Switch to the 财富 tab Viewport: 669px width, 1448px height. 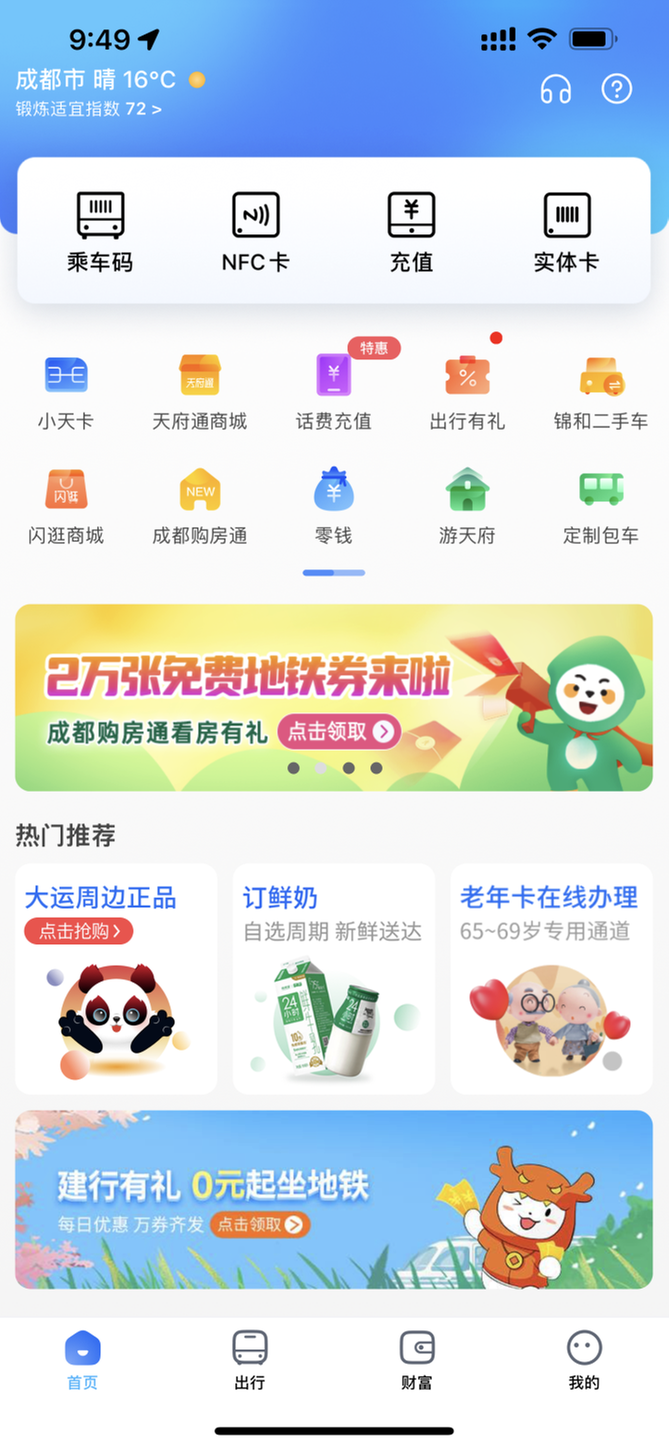coord(416,1360)
